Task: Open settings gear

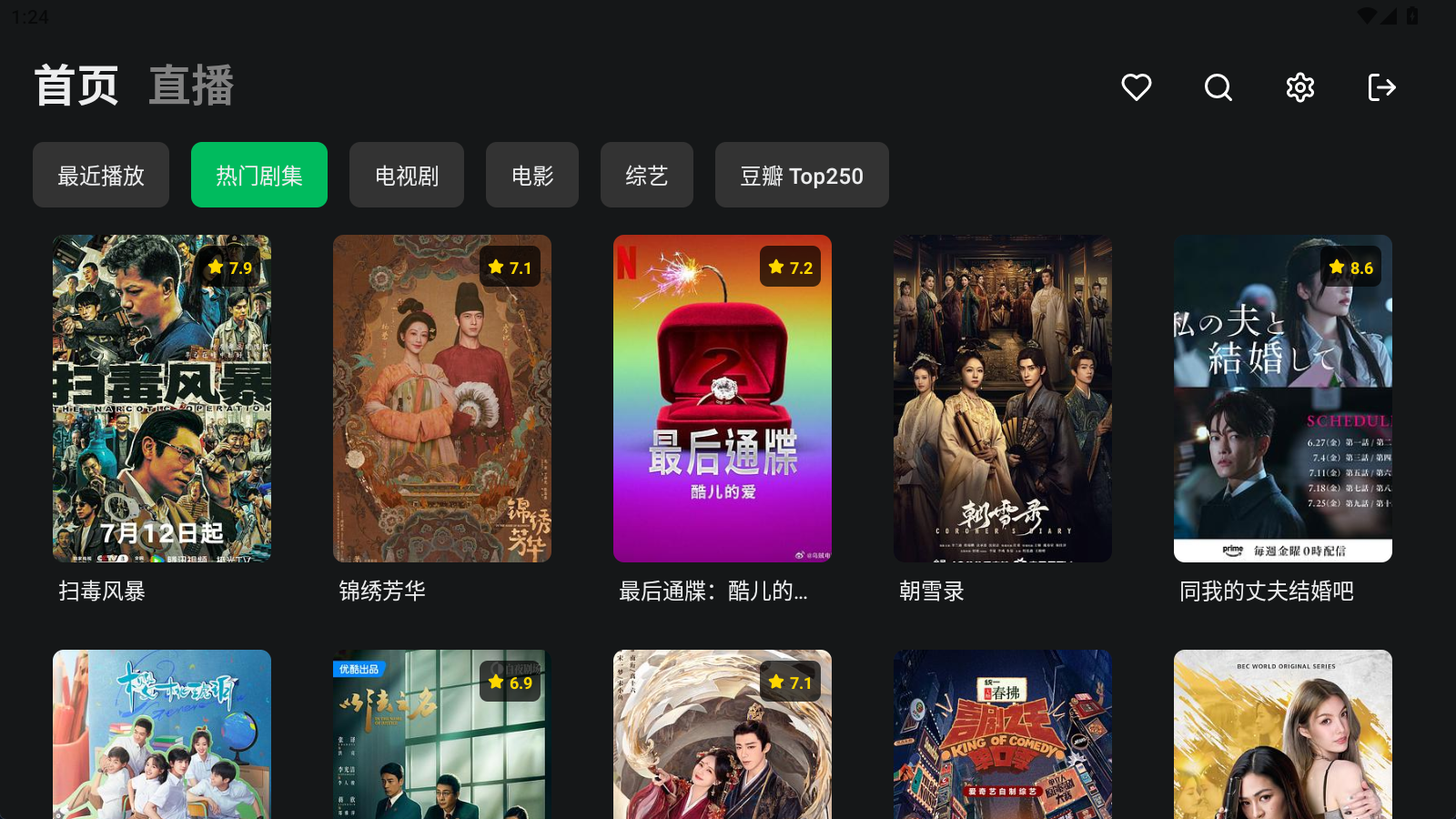Action: 1299,87
